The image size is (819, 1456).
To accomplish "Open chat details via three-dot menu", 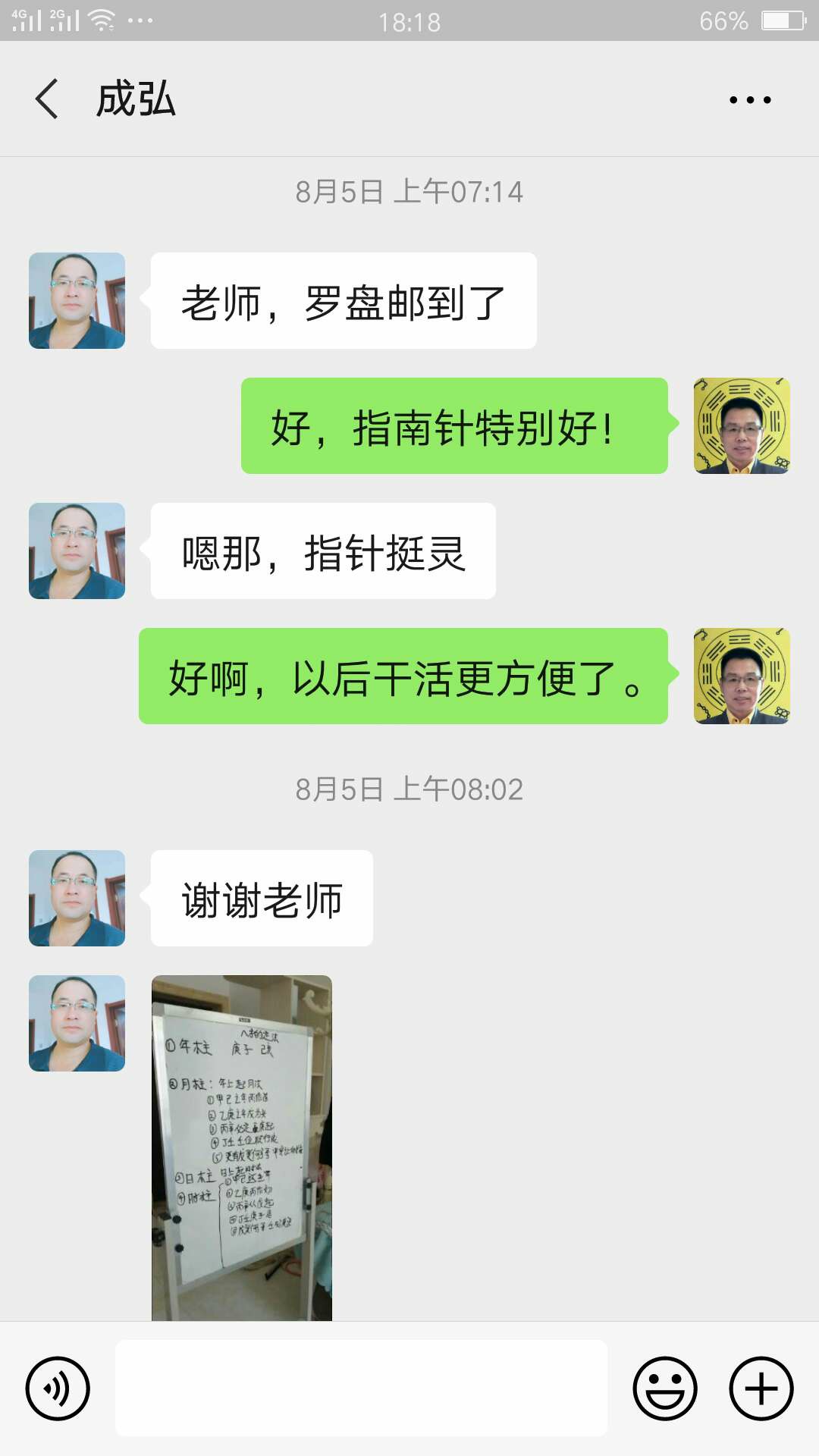I will coord(750,99).
